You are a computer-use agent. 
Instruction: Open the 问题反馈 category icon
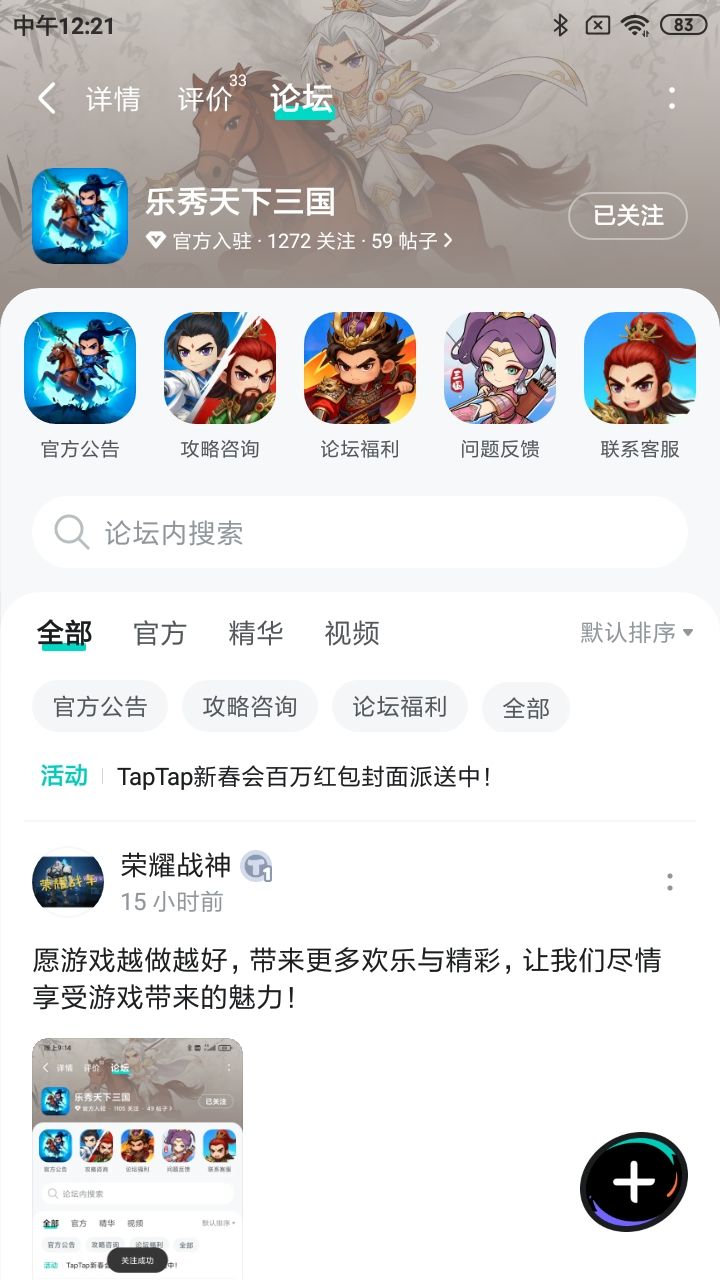click(499, 367)
